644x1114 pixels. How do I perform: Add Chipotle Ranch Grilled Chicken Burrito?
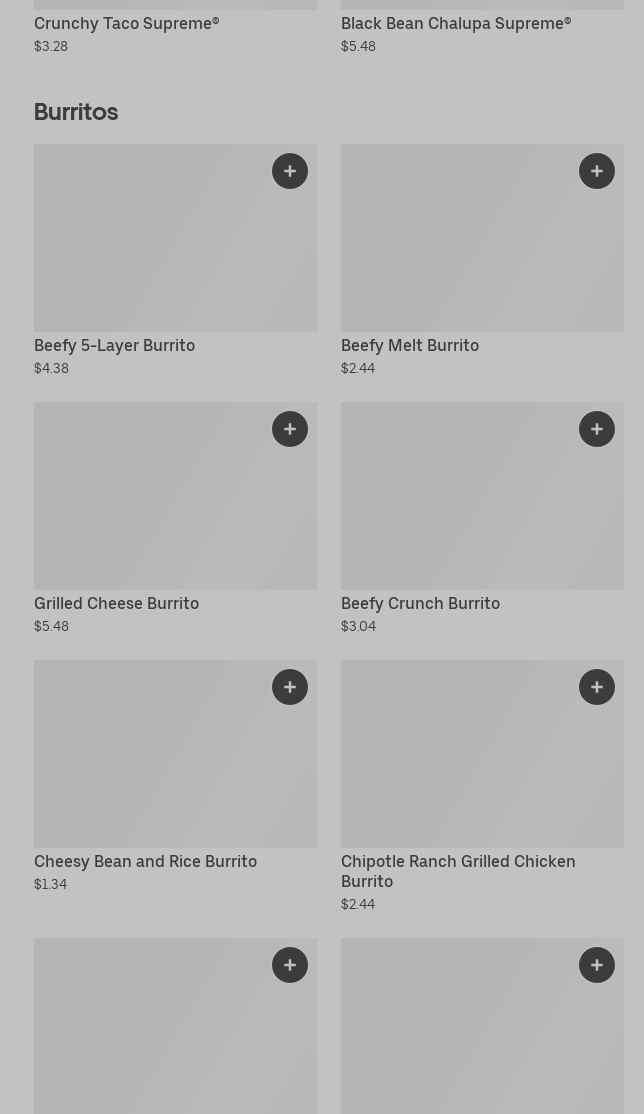pos(597,687)
